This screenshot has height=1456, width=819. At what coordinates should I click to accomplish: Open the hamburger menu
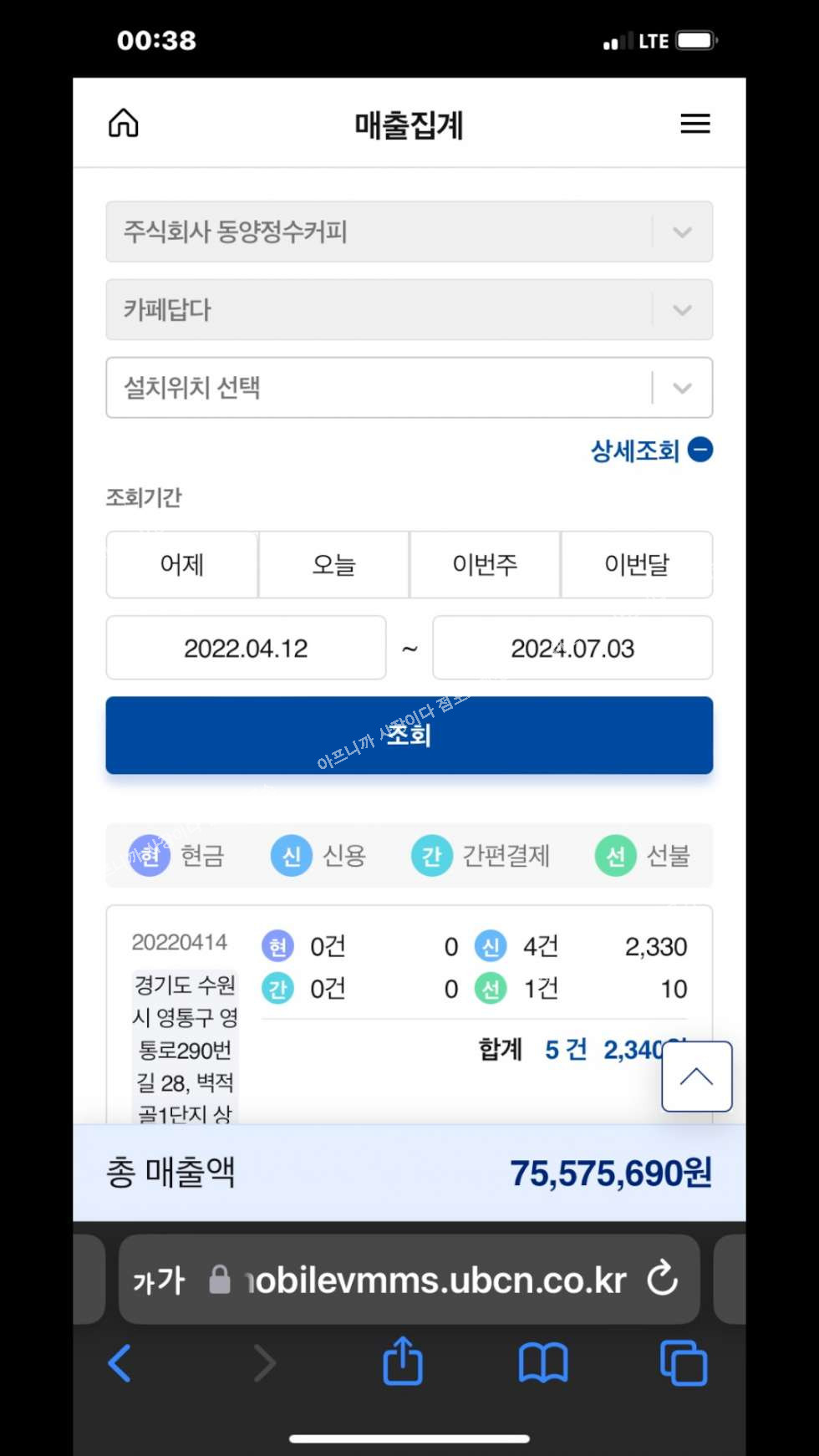pos(695,124)
